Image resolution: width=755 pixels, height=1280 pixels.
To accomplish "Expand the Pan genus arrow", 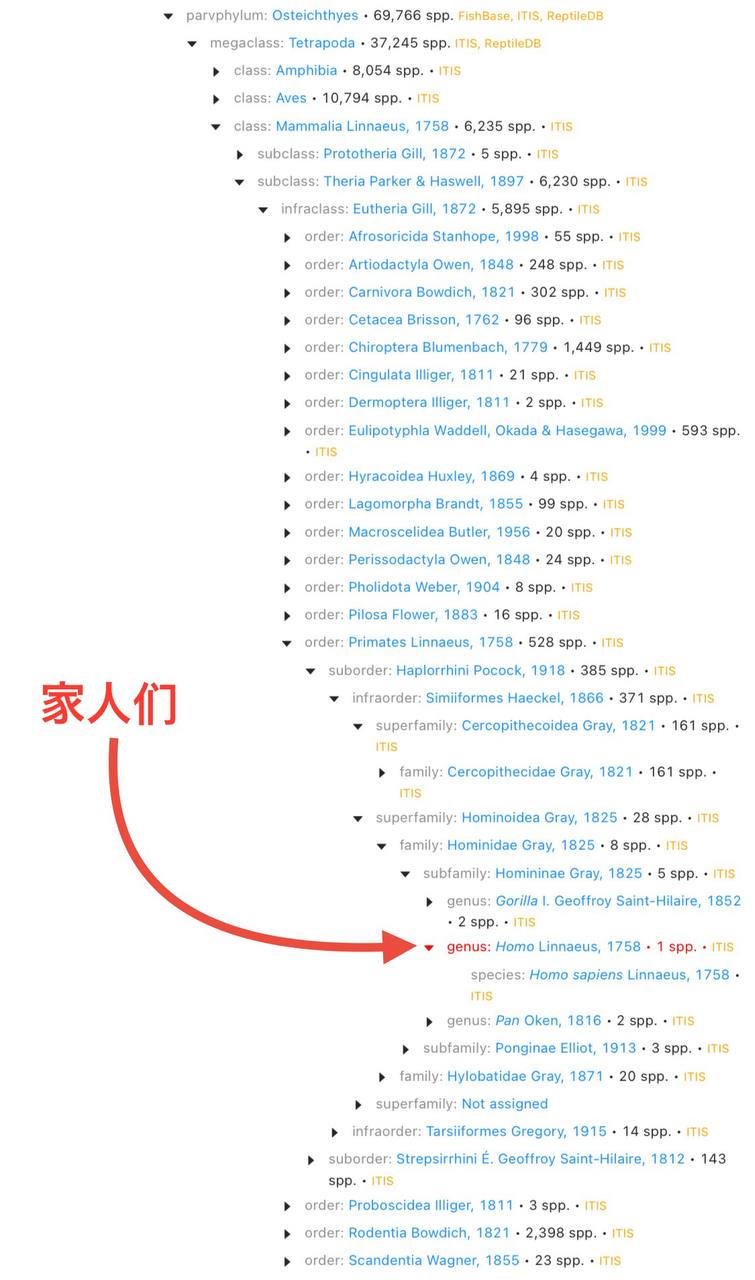I will click(x=430, y=1022).
